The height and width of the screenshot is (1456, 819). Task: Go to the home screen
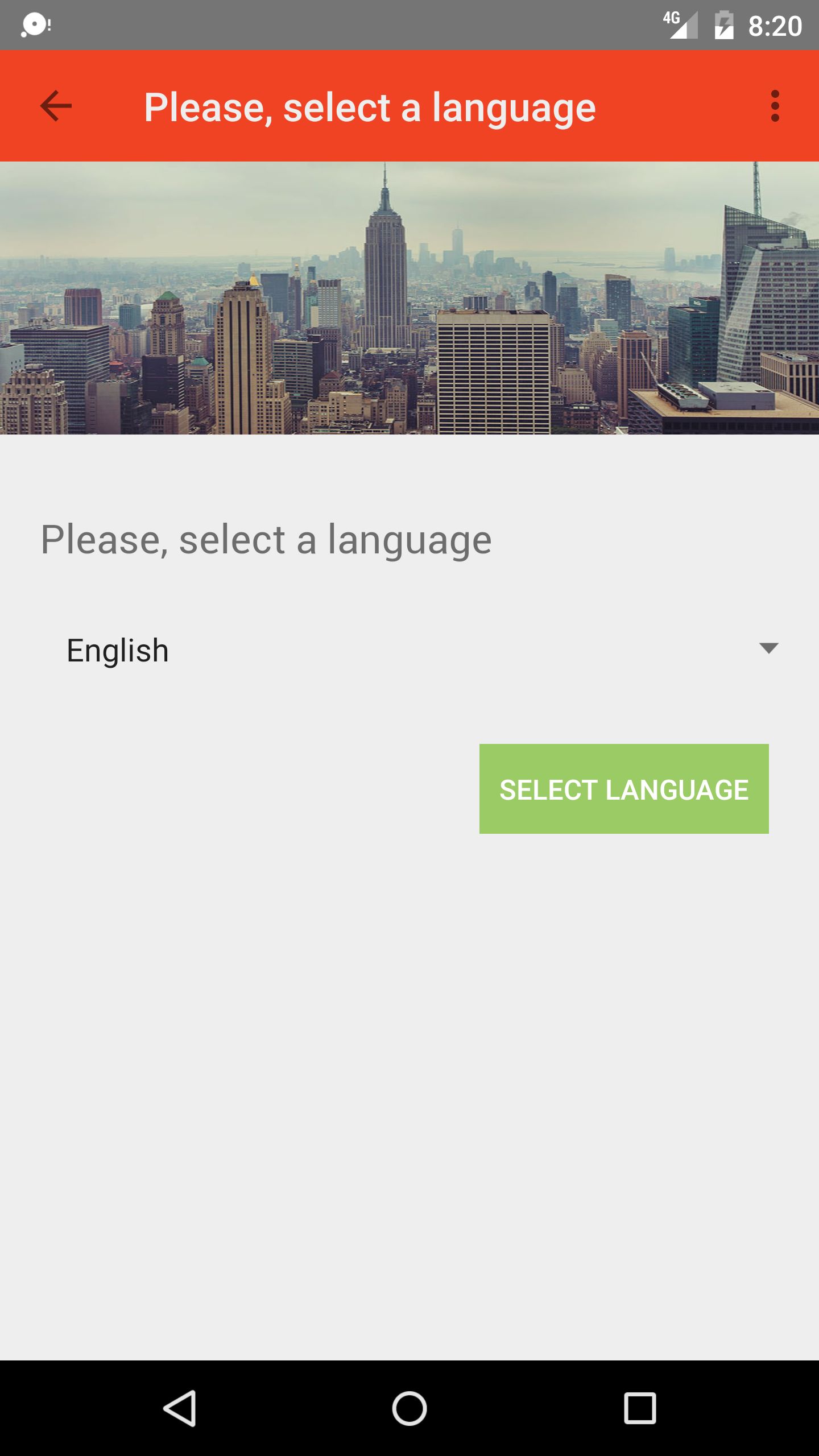409,1408
